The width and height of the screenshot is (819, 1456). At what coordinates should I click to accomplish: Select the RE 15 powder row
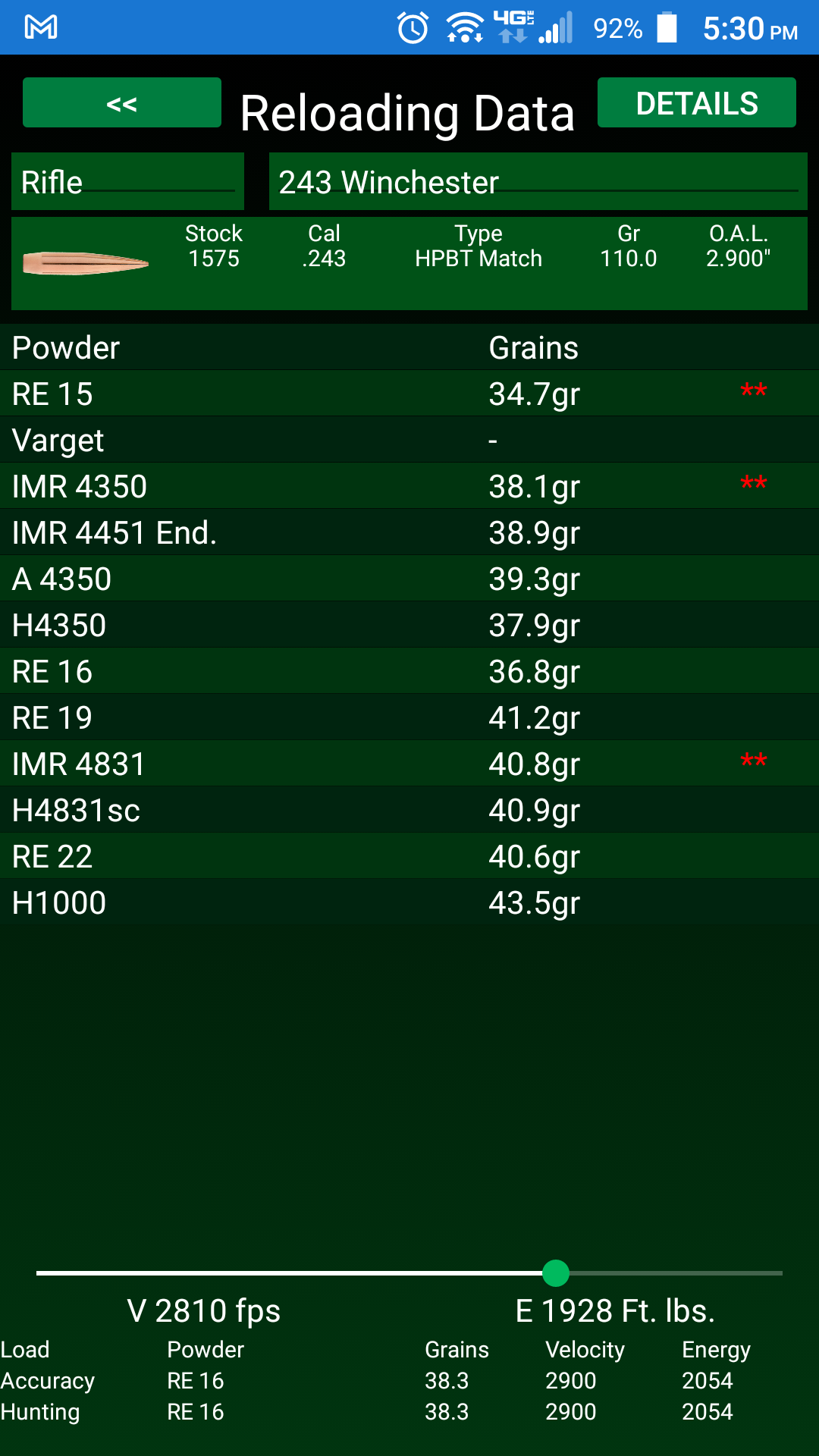(409, 394)
